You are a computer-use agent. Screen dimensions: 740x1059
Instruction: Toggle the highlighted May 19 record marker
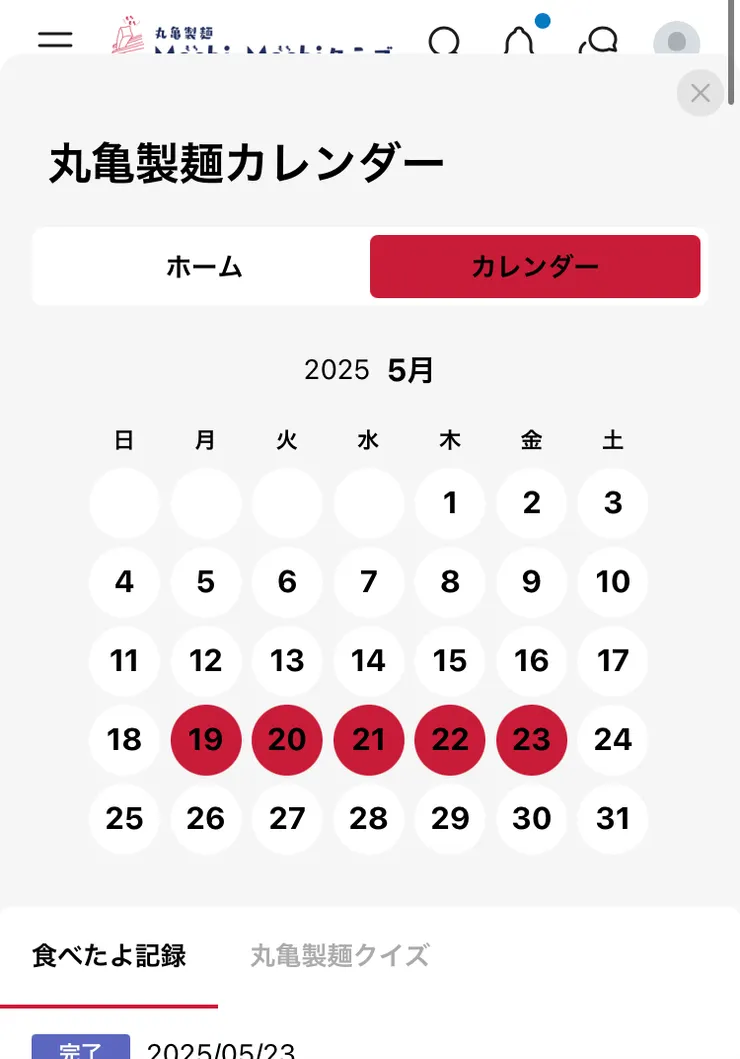pyautogui.click(x=205, y=740)
